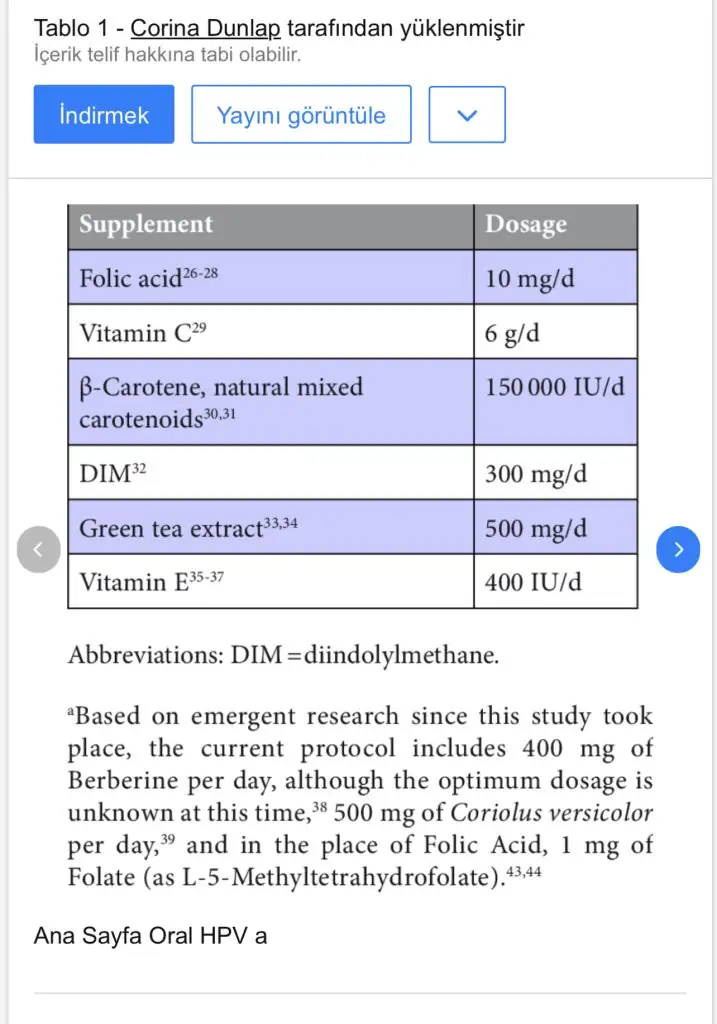Select Yayını görüntüle to view publication
The image size is (717, 1024).
301,115
